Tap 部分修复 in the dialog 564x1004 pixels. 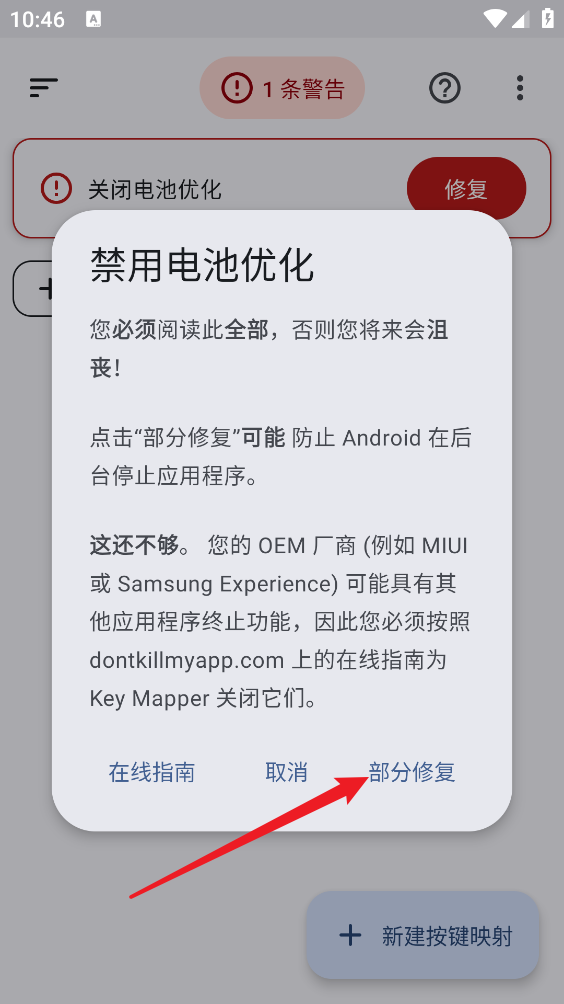412,772
